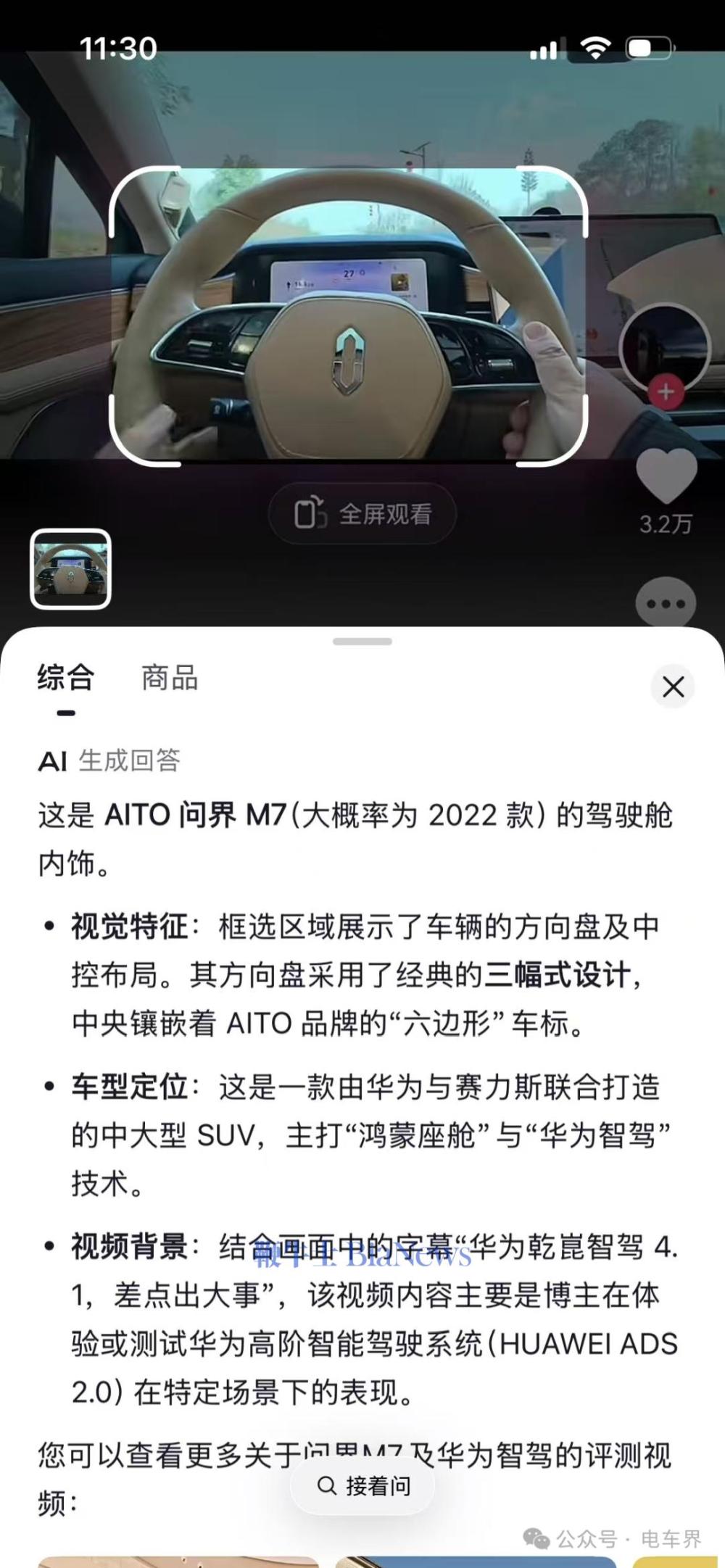Viewport: 725px width, 1568px height.
Task: Close the AI answer panel
Action: click(673, 686)
